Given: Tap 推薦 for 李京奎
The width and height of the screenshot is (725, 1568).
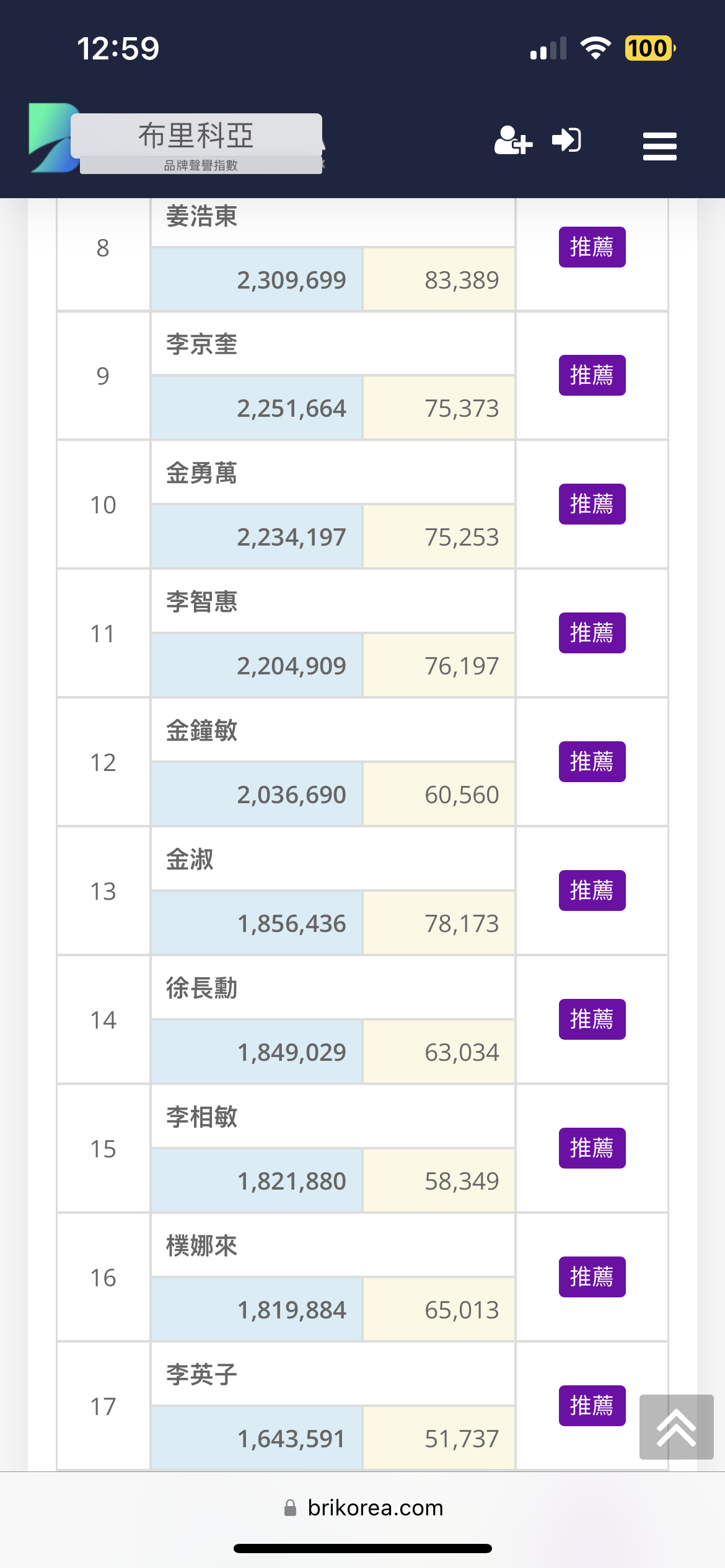Looking at the screenshot, I should click(x=592, y=375).
